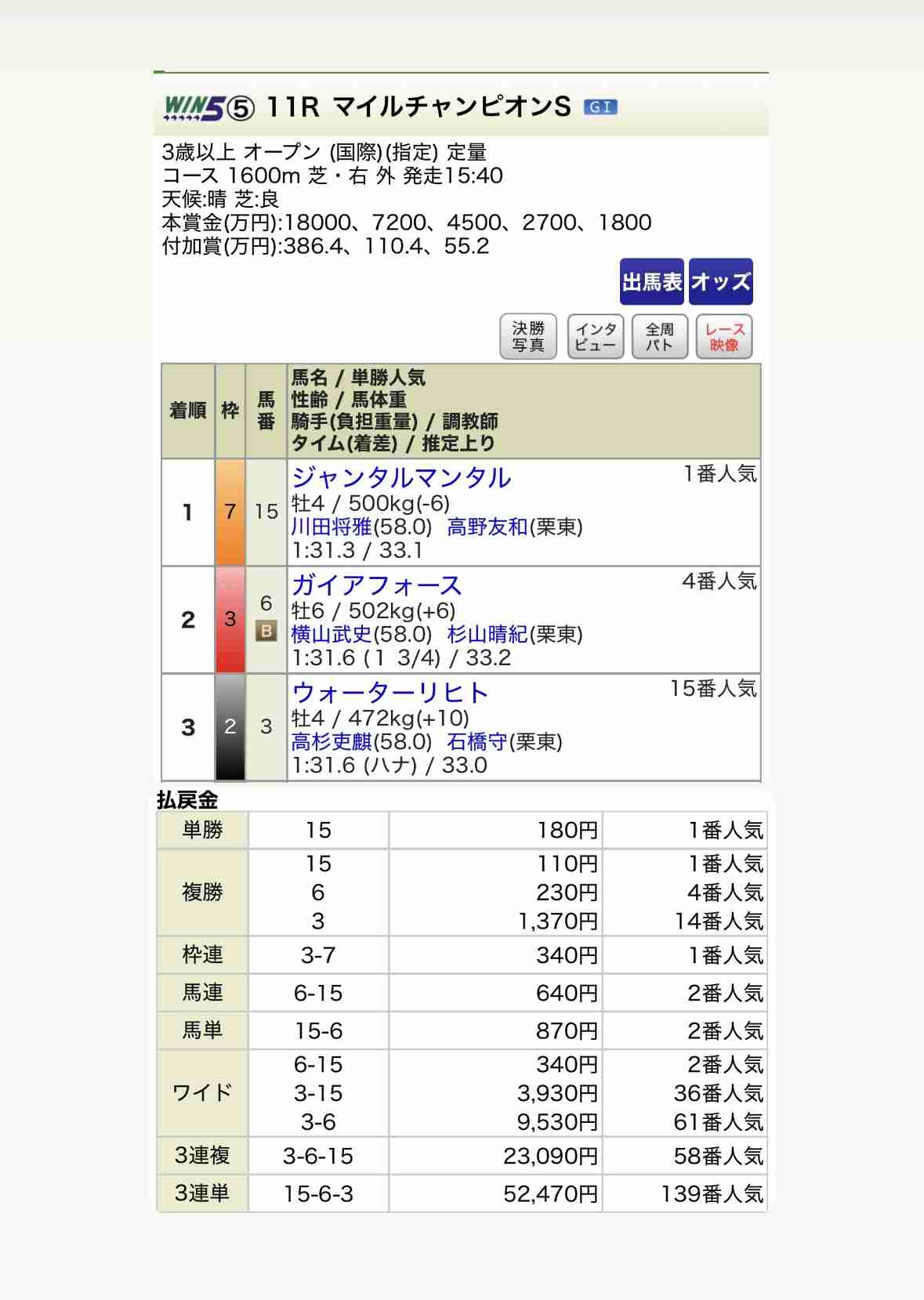
Task: Play the レース映像 race video
Action: pyautogui.click(x=724, y=337)
